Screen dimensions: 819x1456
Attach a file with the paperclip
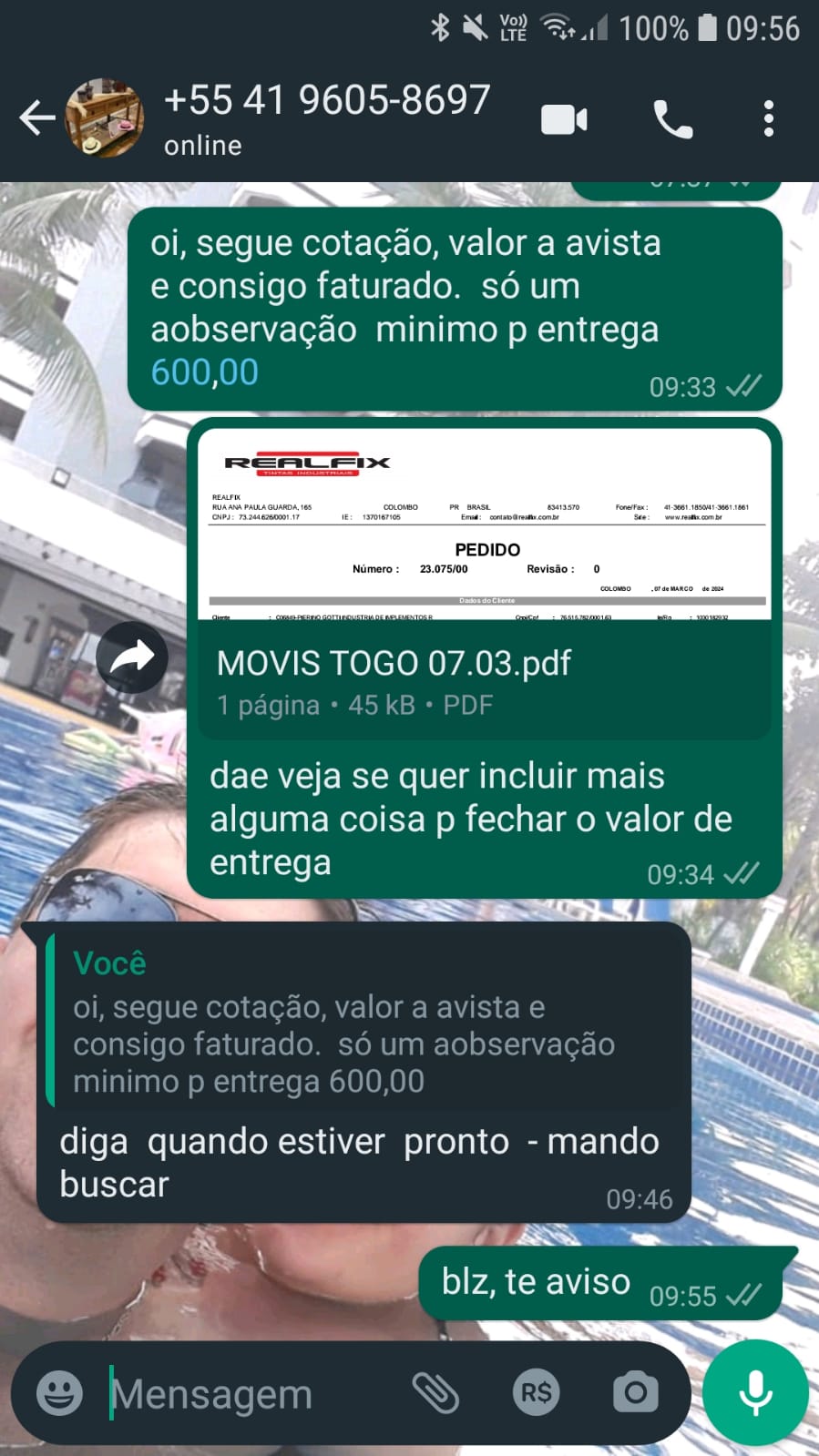point(435,1392)
